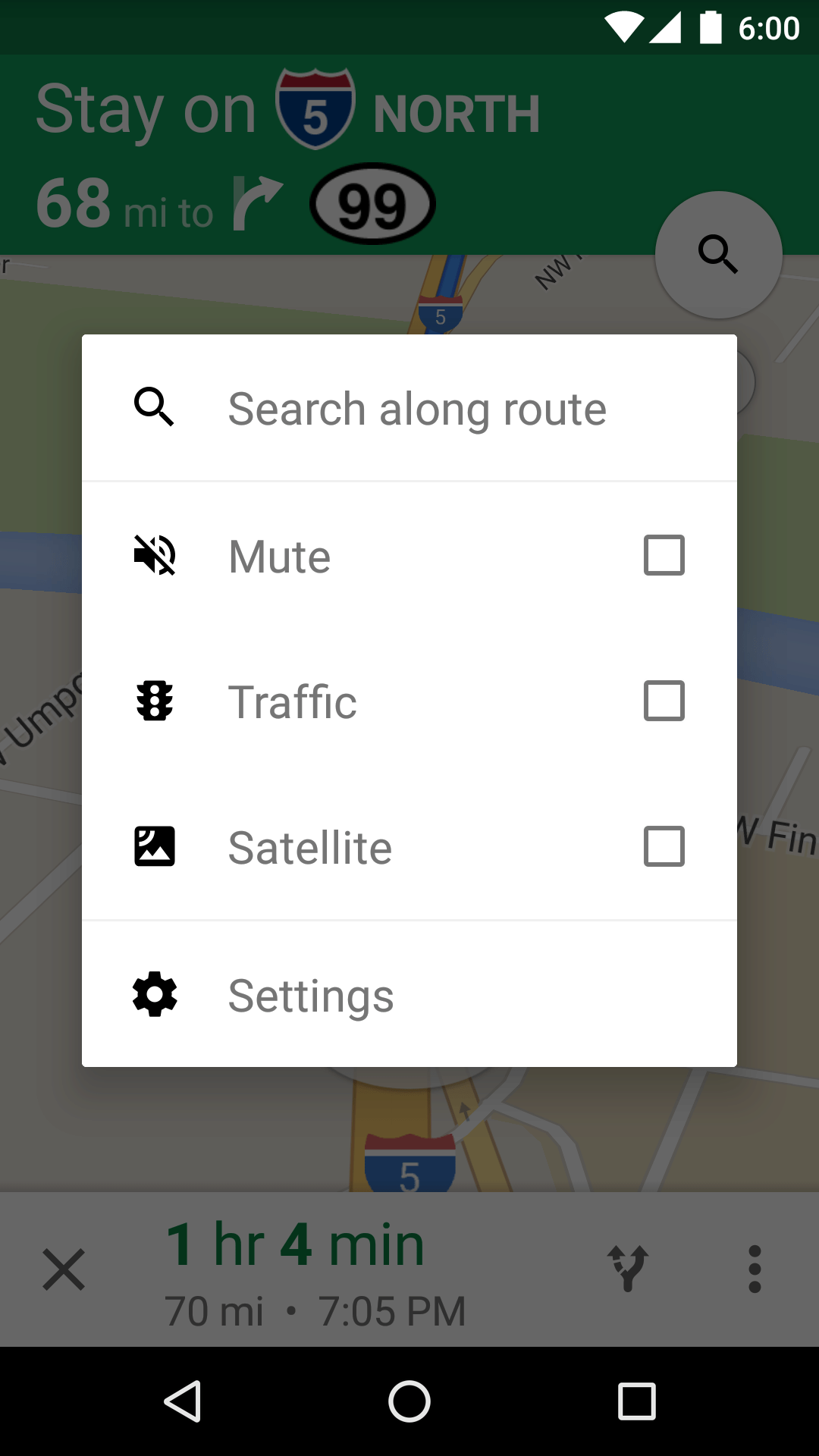Go back using system back button
The width and height of the screenshot is (819, 1456).
point(183,1401)
